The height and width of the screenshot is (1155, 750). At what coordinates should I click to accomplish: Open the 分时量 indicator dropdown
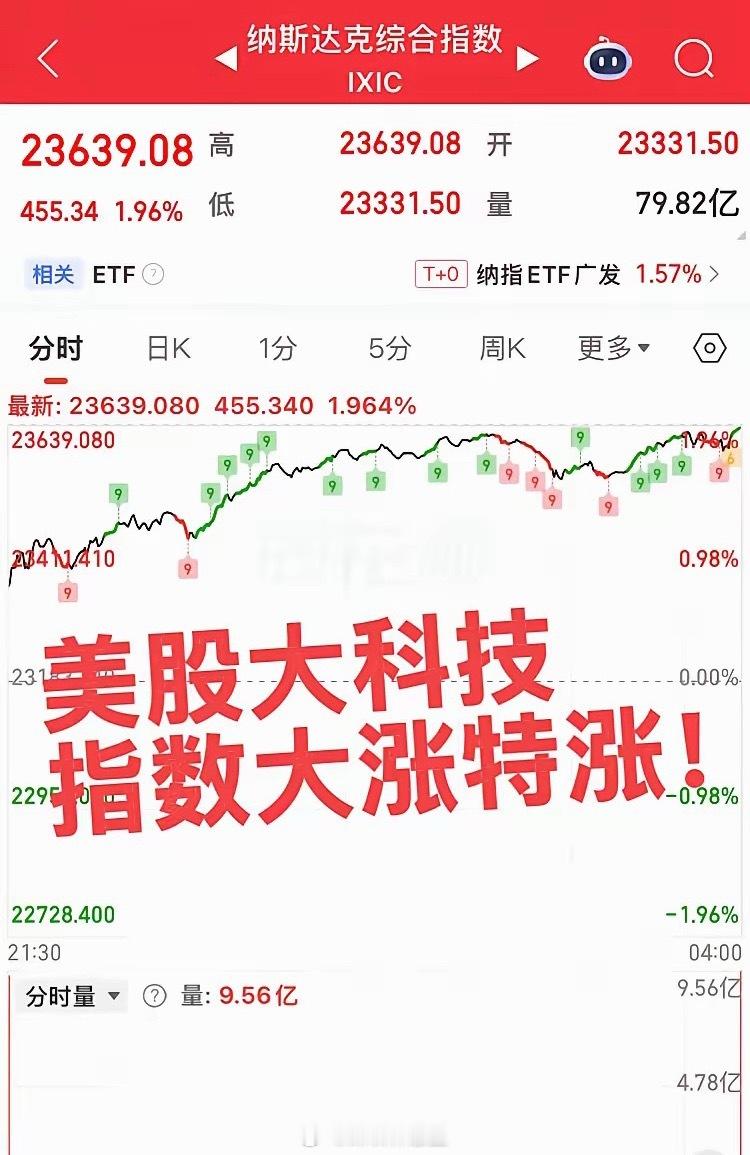70,996
